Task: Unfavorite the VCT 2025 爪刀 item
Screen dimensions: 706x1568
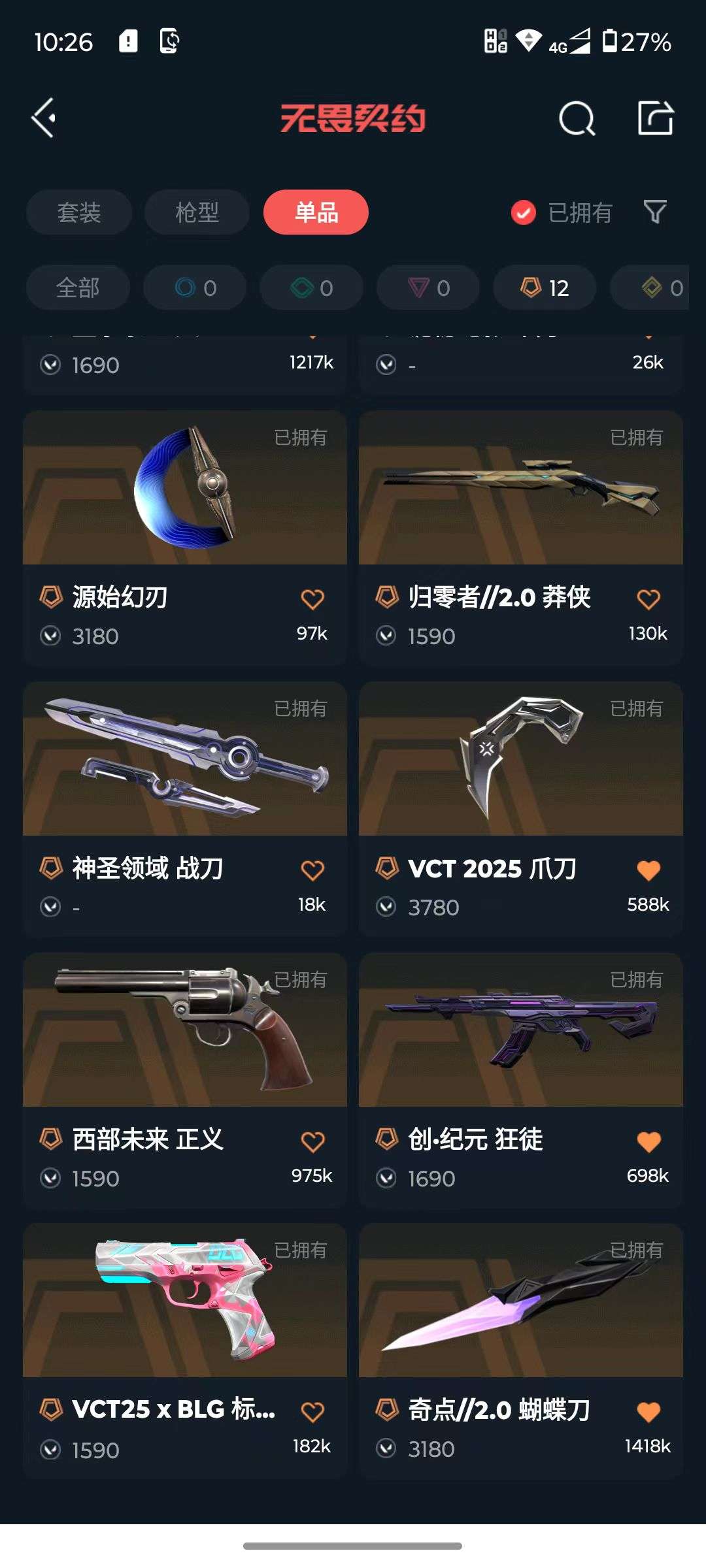Action: tap(648, 869)
